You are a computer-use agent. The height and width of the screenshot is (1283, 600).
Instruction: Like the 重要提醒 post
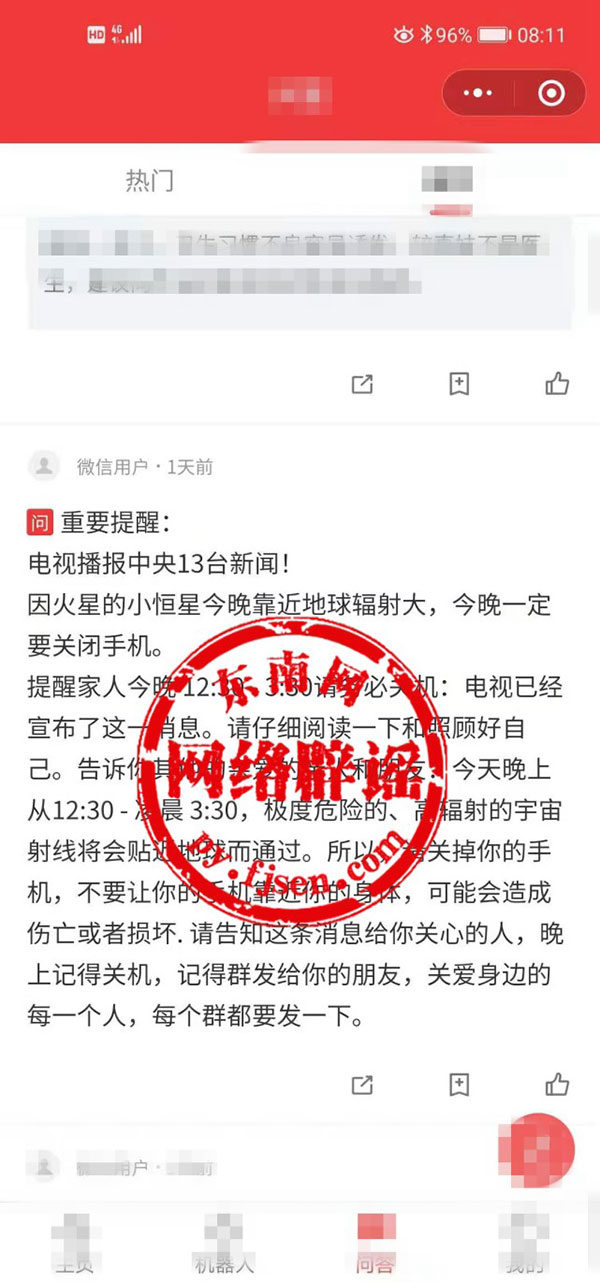557,1084
